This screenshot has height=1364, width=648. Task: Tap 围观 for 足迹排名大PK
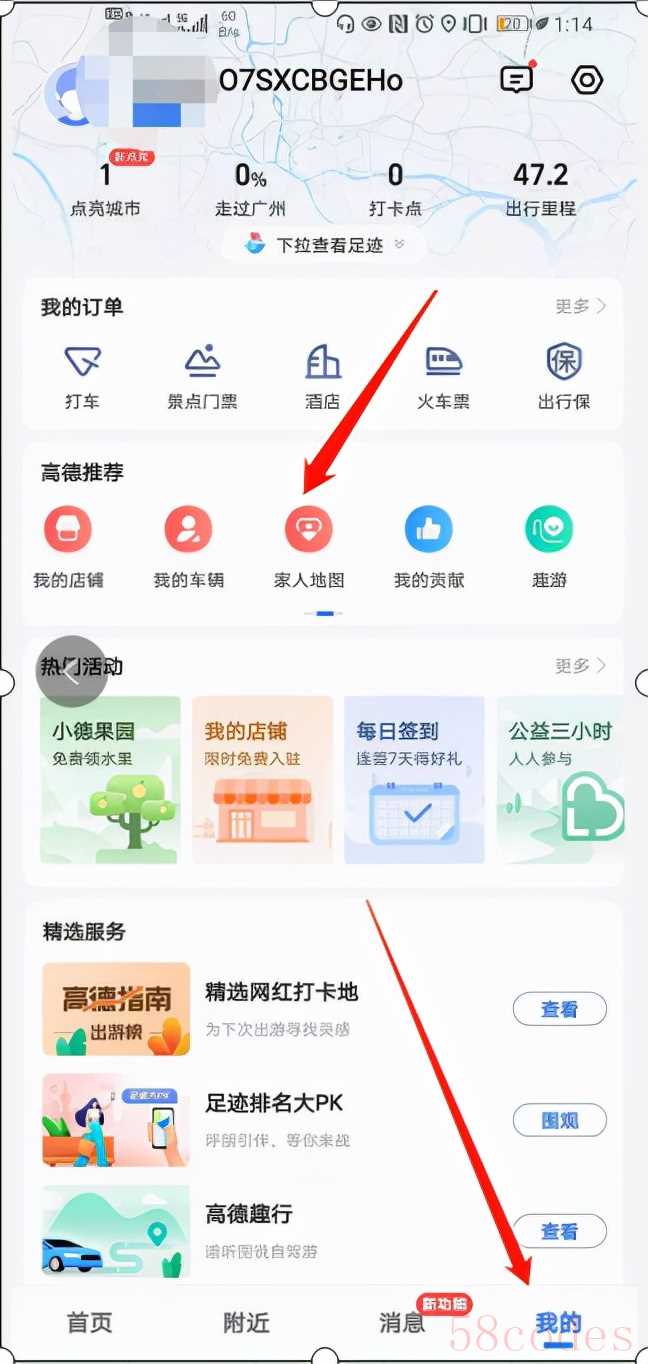pyautogui.click(x=559, y=1120)
